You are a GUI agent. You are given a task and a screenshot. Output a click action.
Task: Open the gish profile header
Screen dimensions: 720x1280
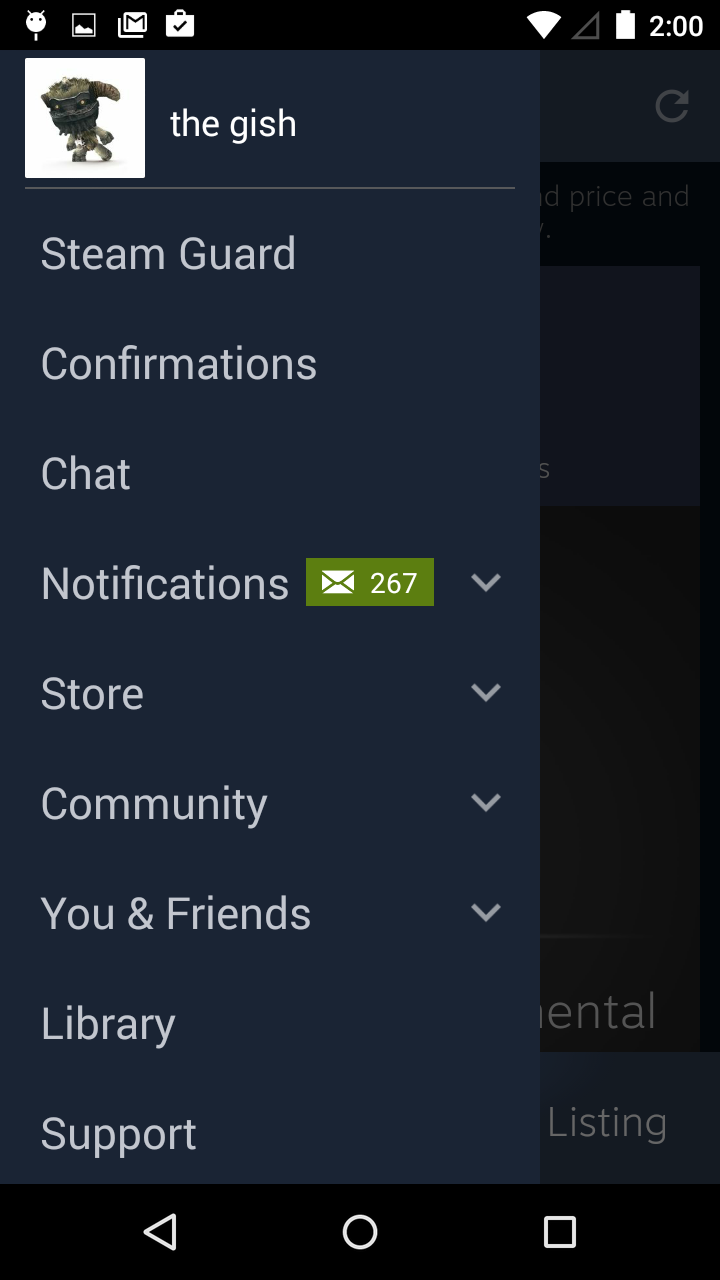pyautogui.click(x=232, y=123)
